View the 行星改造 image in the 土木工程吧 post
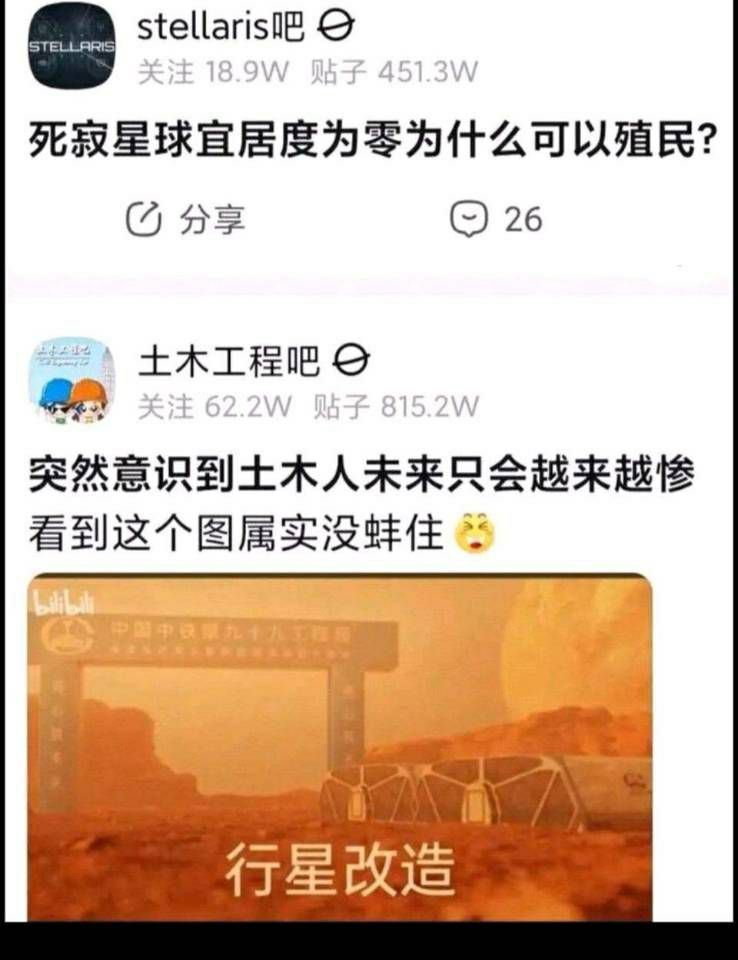The height and width of the screenshot is (960, 738). (x=340, y=745)
